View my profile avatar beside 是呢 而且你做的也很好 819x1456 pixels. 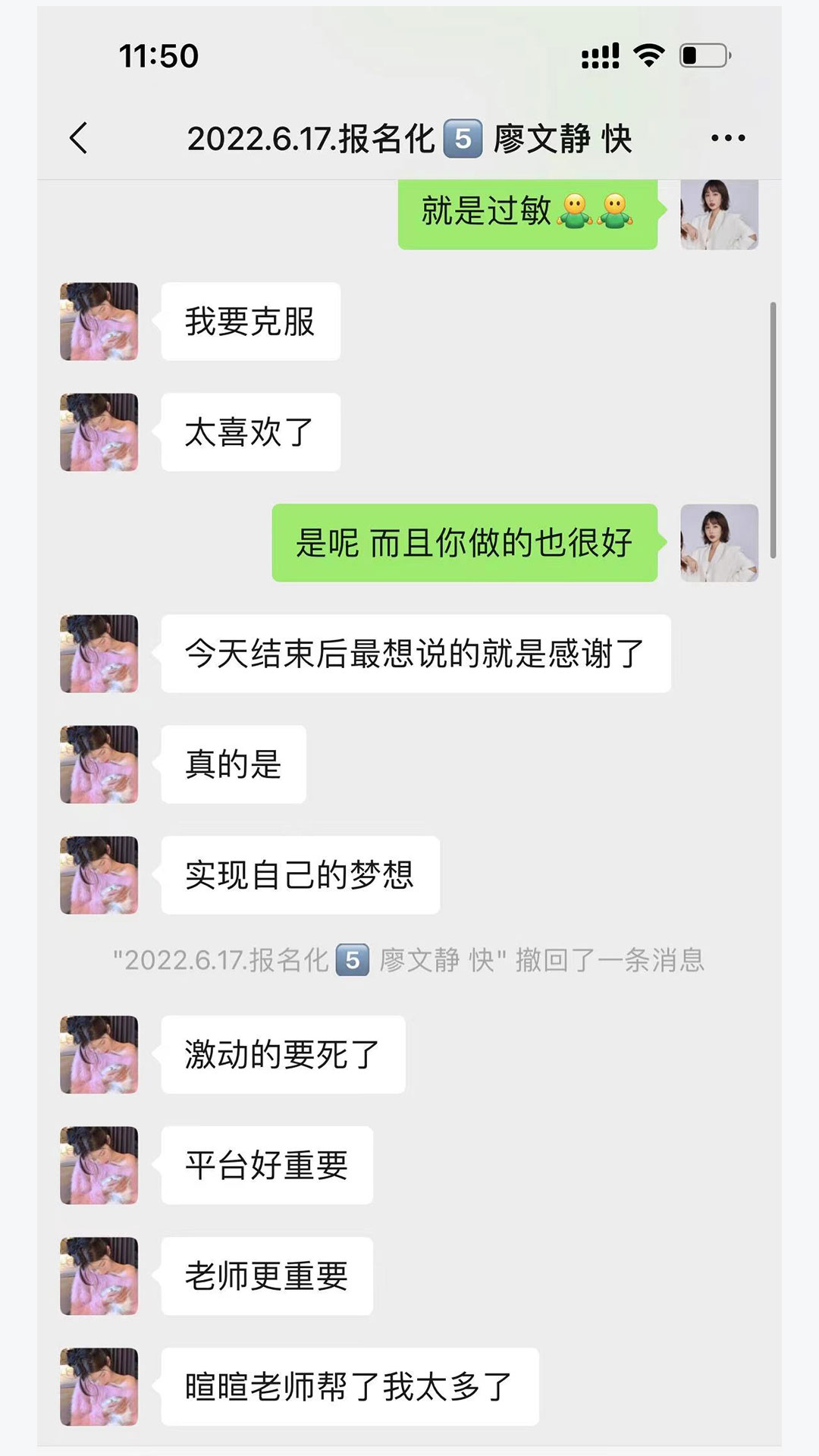coord(719,543)
